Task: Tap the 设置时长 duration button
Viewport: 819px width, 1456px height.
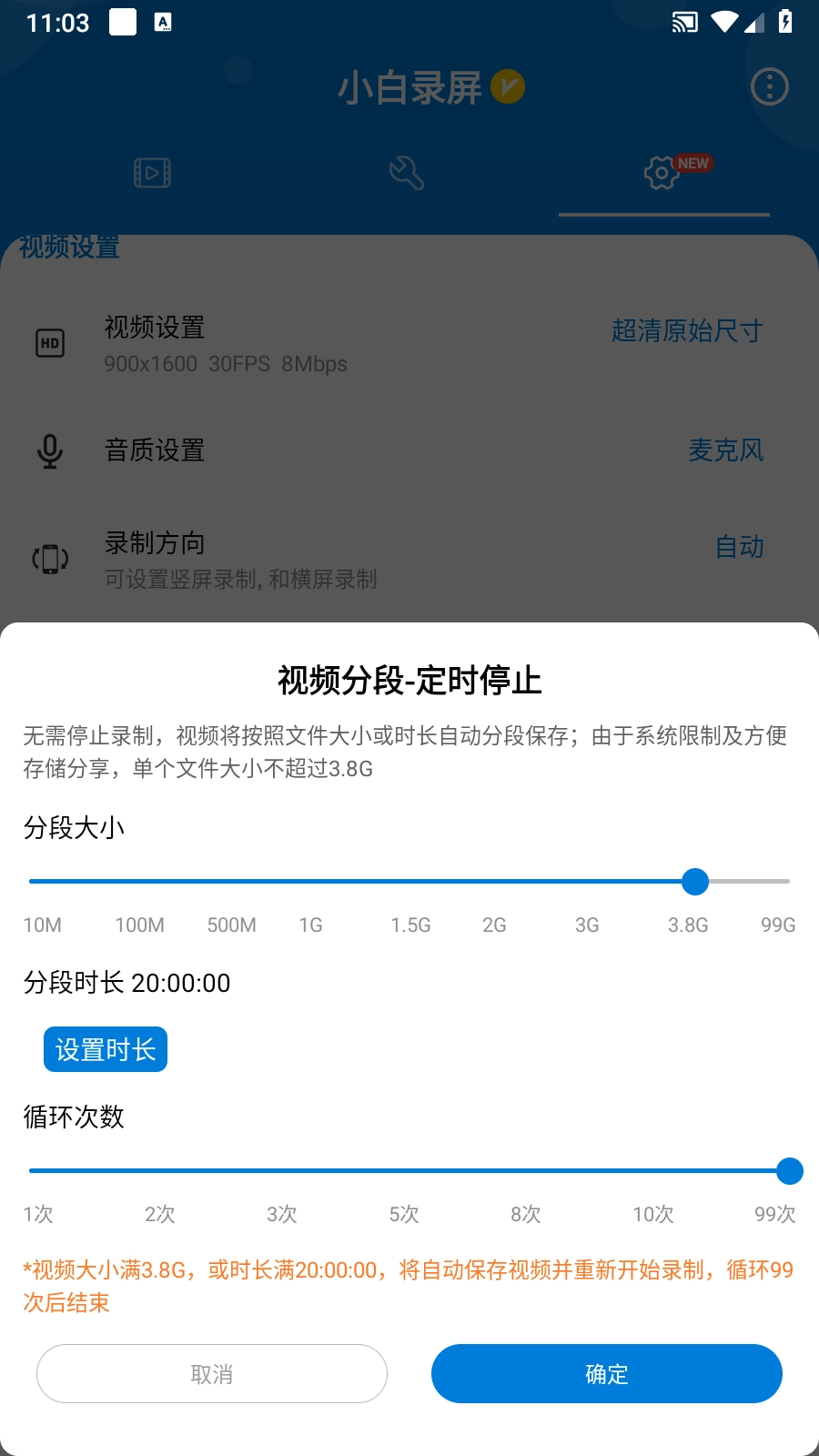Action: point(106,1048)
